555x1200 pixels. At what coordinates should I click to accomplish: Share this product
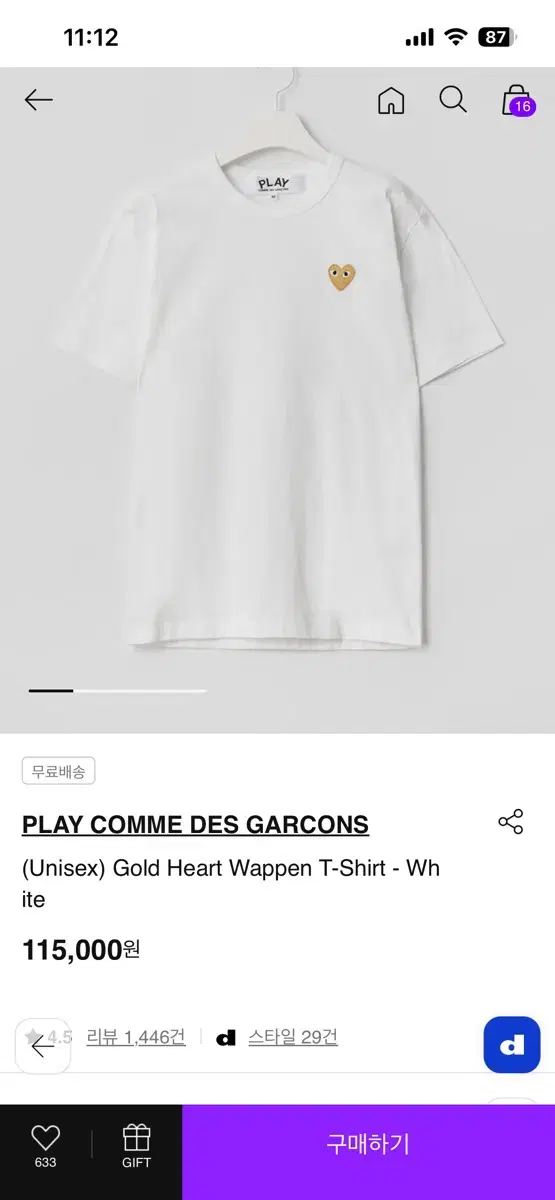point(510,822)
